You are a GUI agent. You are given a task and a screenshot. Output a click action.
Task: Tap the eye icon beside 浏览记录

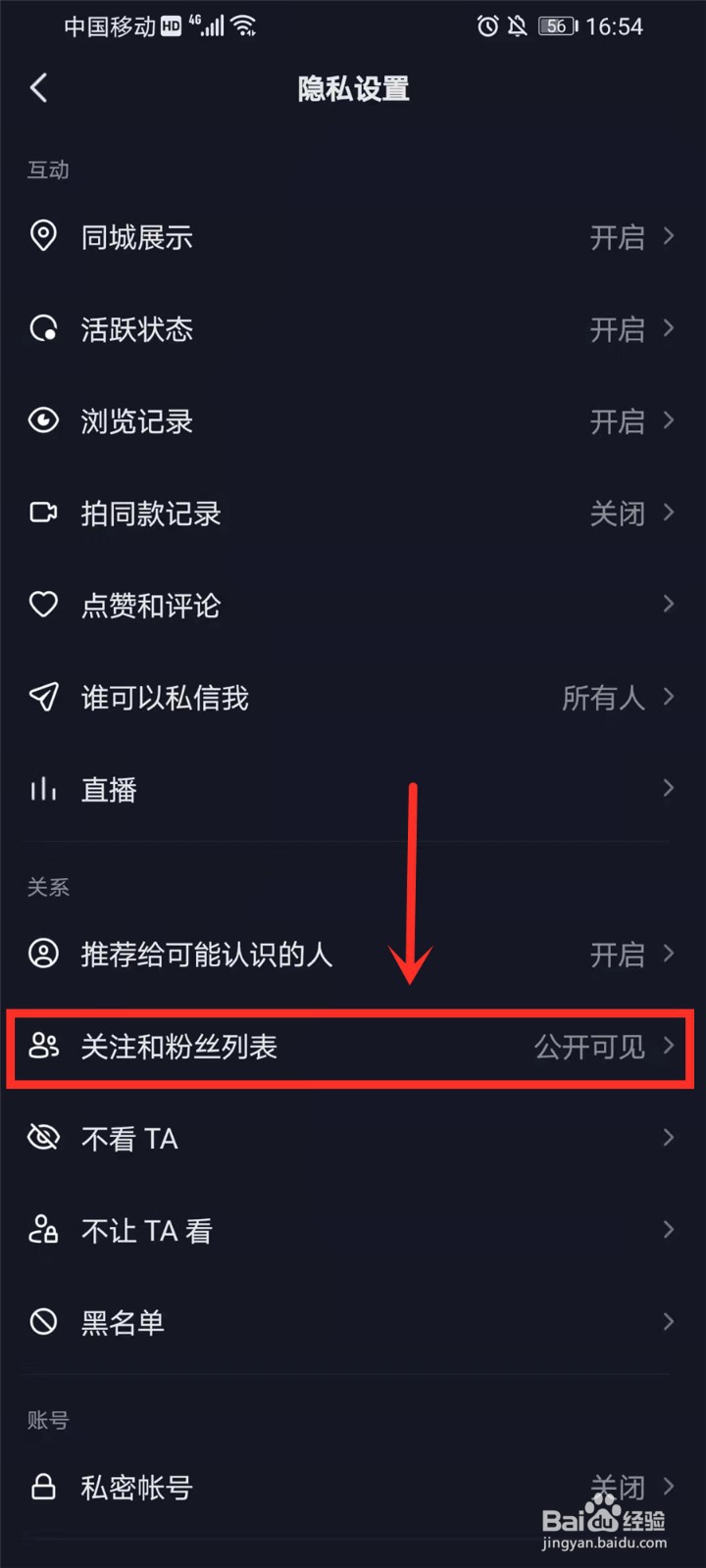(43, 421)
